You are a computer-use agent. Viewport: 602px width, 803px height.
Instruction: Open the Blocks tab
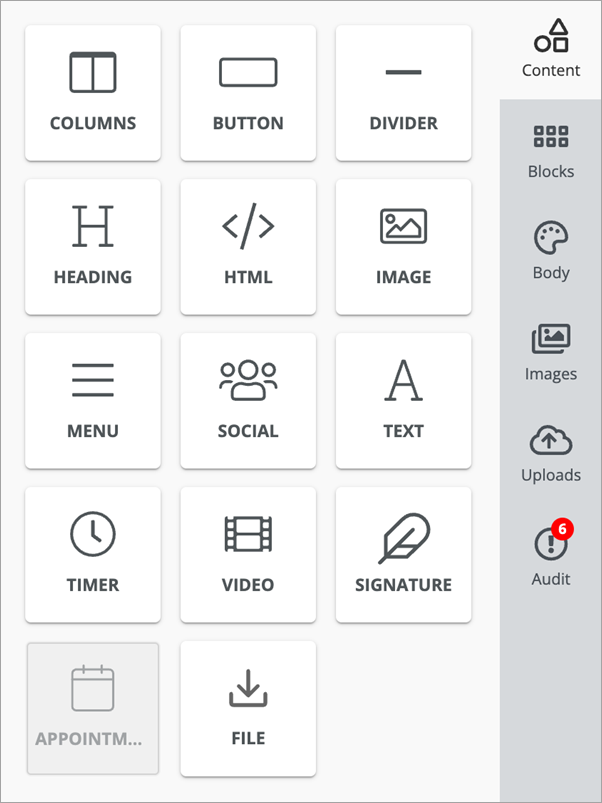[x=551, y=151]
